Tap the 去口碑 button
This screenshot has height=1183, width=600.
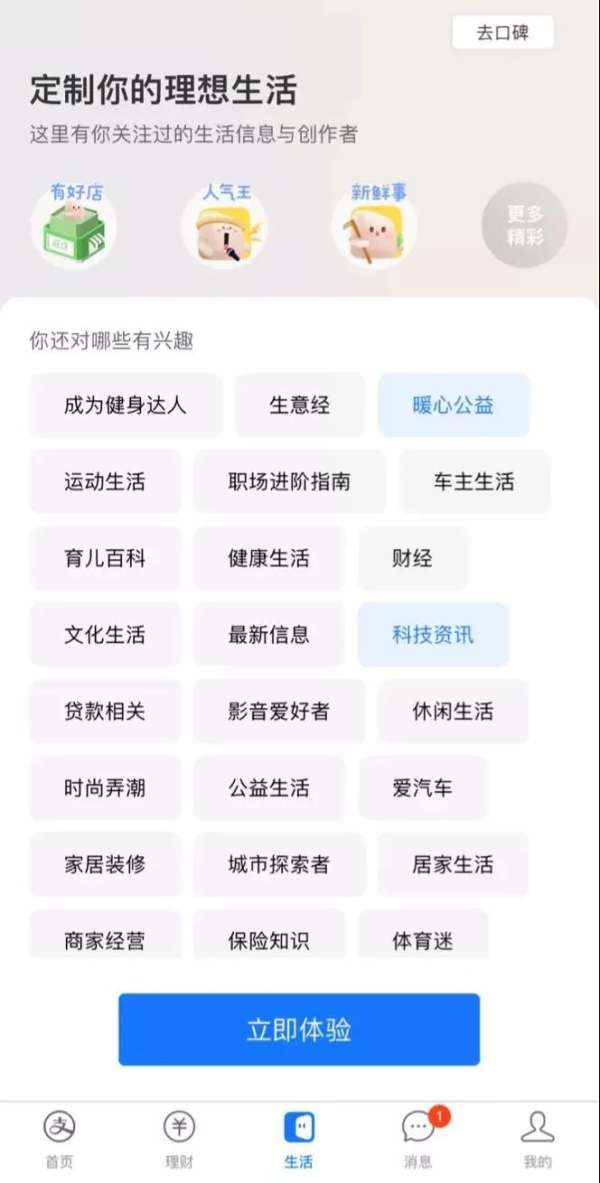pyautogui.click(x=503, y=32)
